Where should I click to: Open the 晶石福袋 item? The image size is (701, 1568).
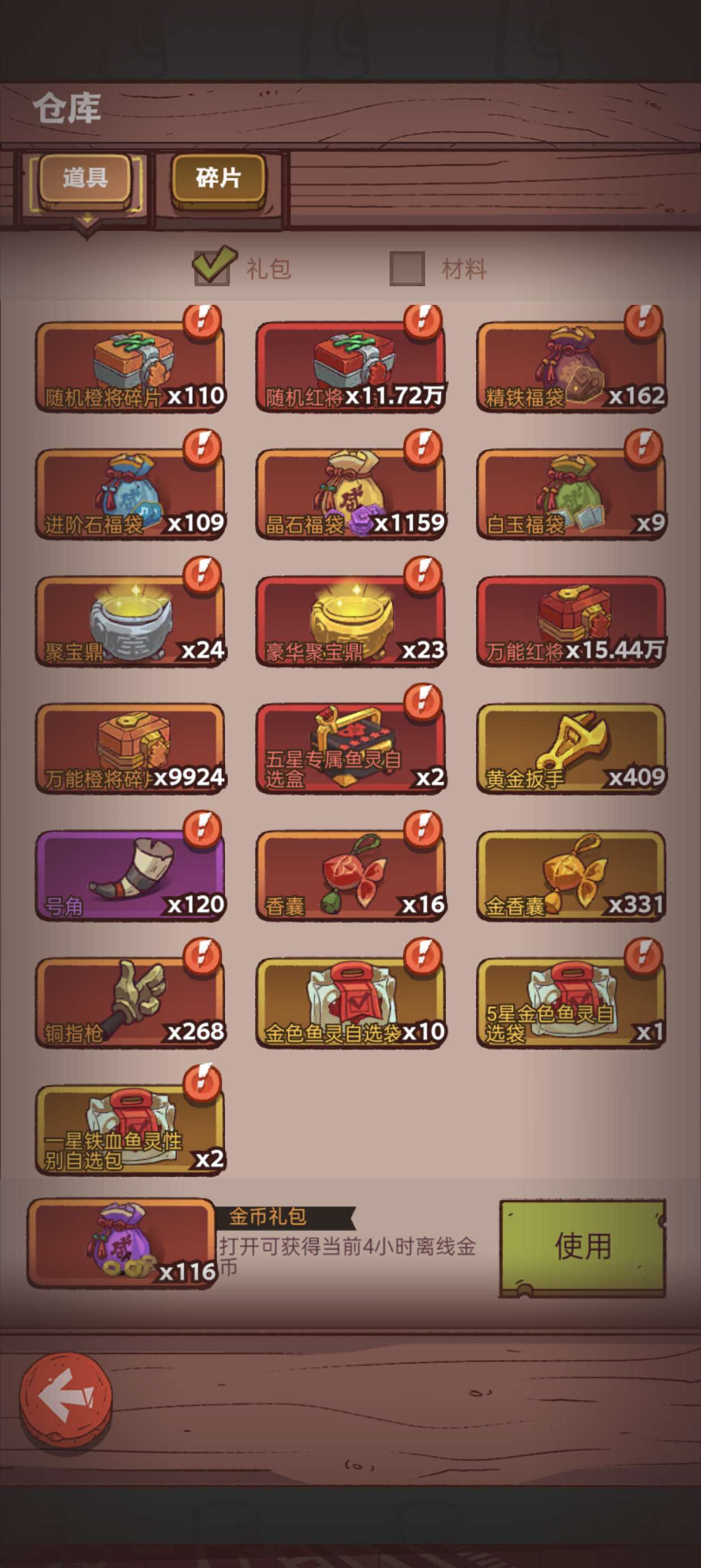click(x=350, y=494)
